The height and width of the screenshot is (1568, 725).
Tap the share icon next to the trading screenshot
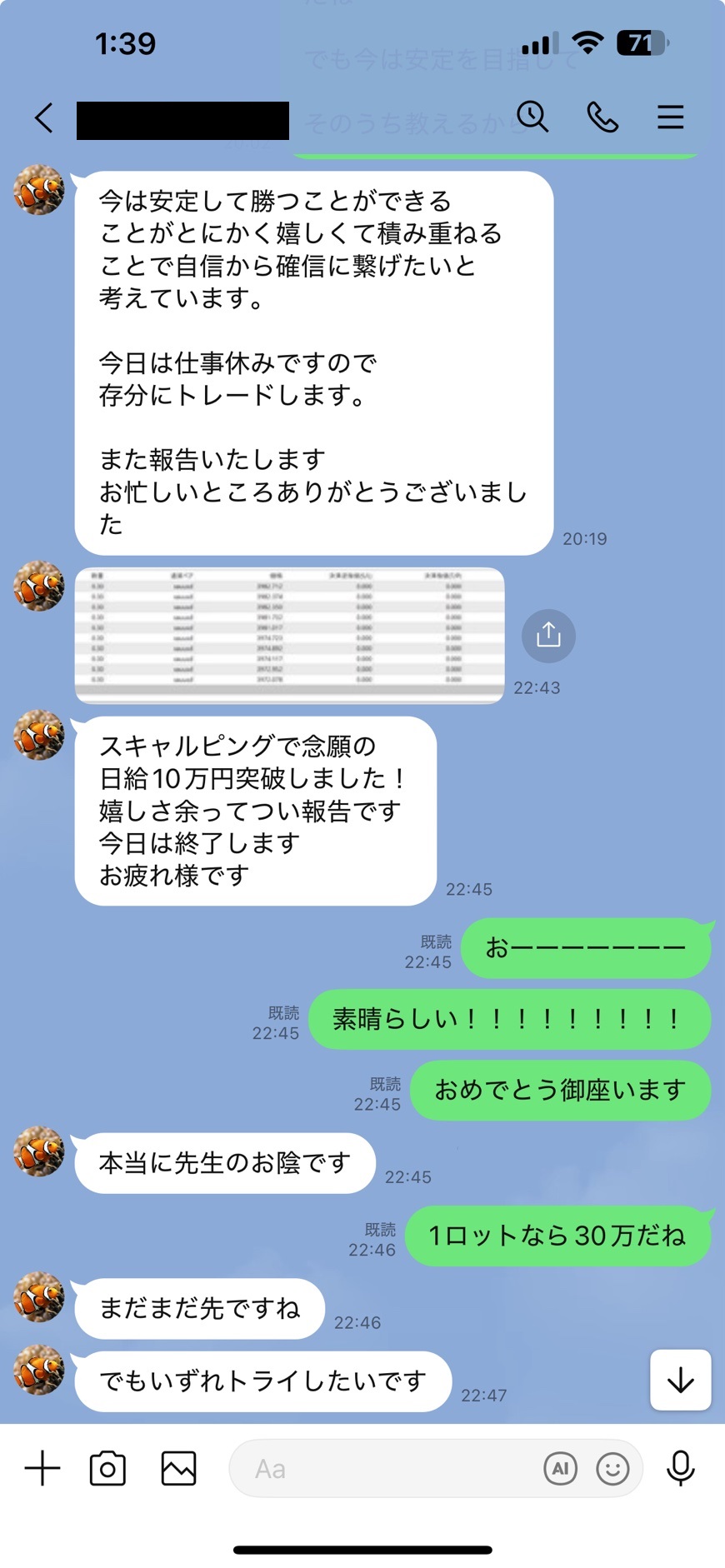[x=548, y=635]
